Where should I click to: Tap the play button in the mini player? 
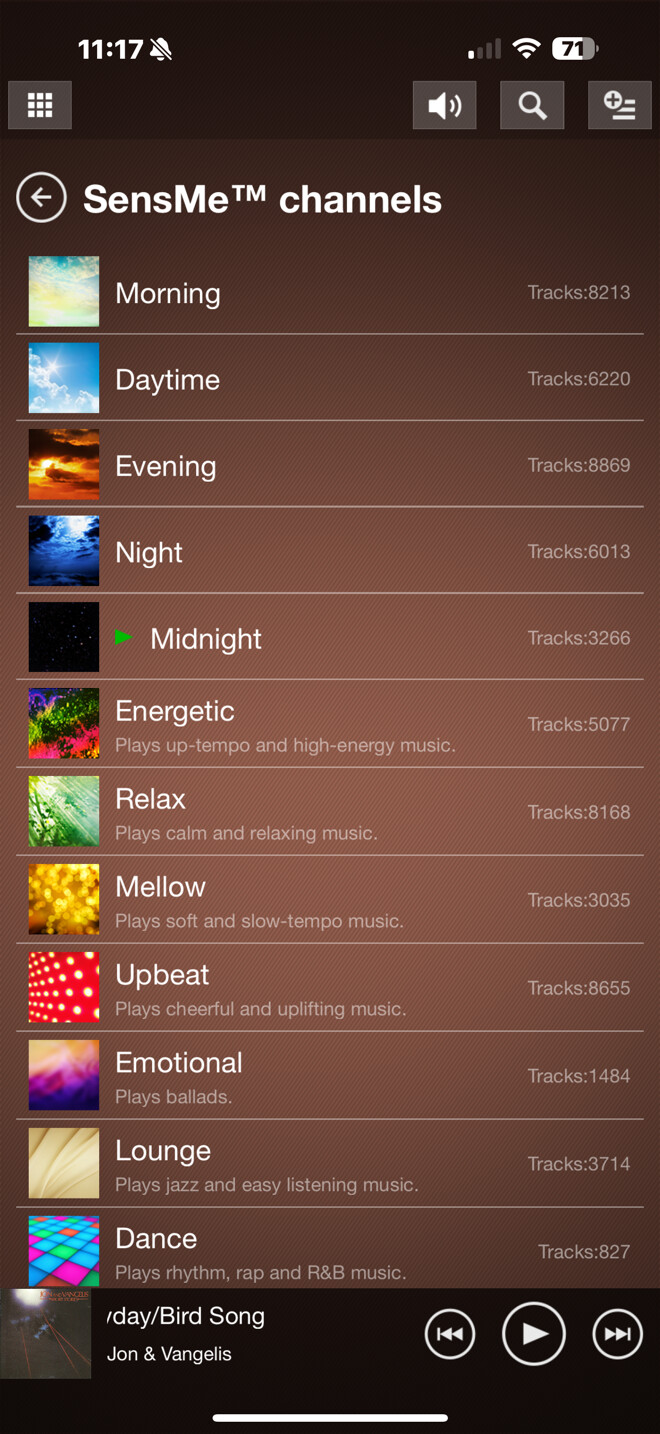point(534,1334)
